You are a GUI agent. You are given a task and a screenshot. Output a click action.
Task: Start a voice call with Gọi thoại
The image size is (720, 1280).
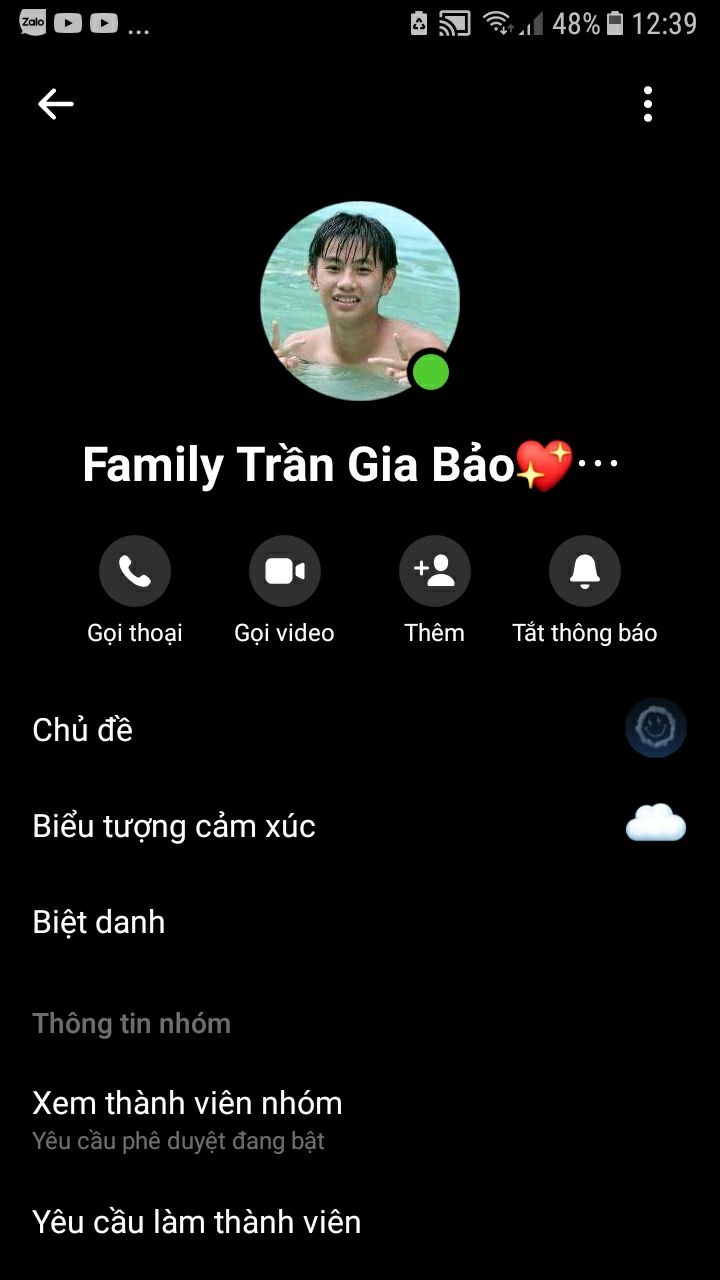tap(135, 571)
